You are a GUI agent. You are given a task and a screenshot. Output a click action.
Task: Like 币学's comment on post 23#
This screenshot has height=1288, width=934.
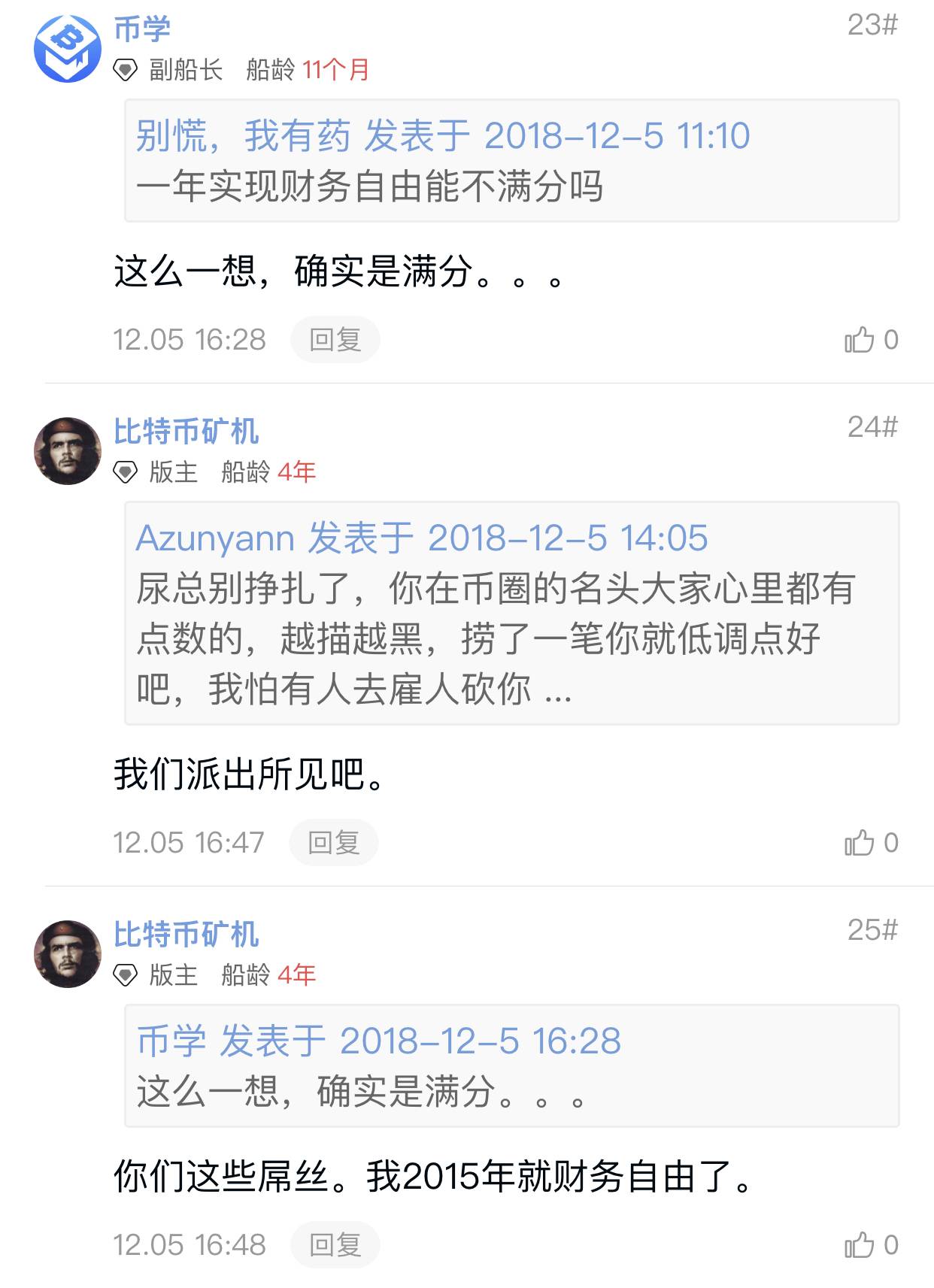pos(870,340)
